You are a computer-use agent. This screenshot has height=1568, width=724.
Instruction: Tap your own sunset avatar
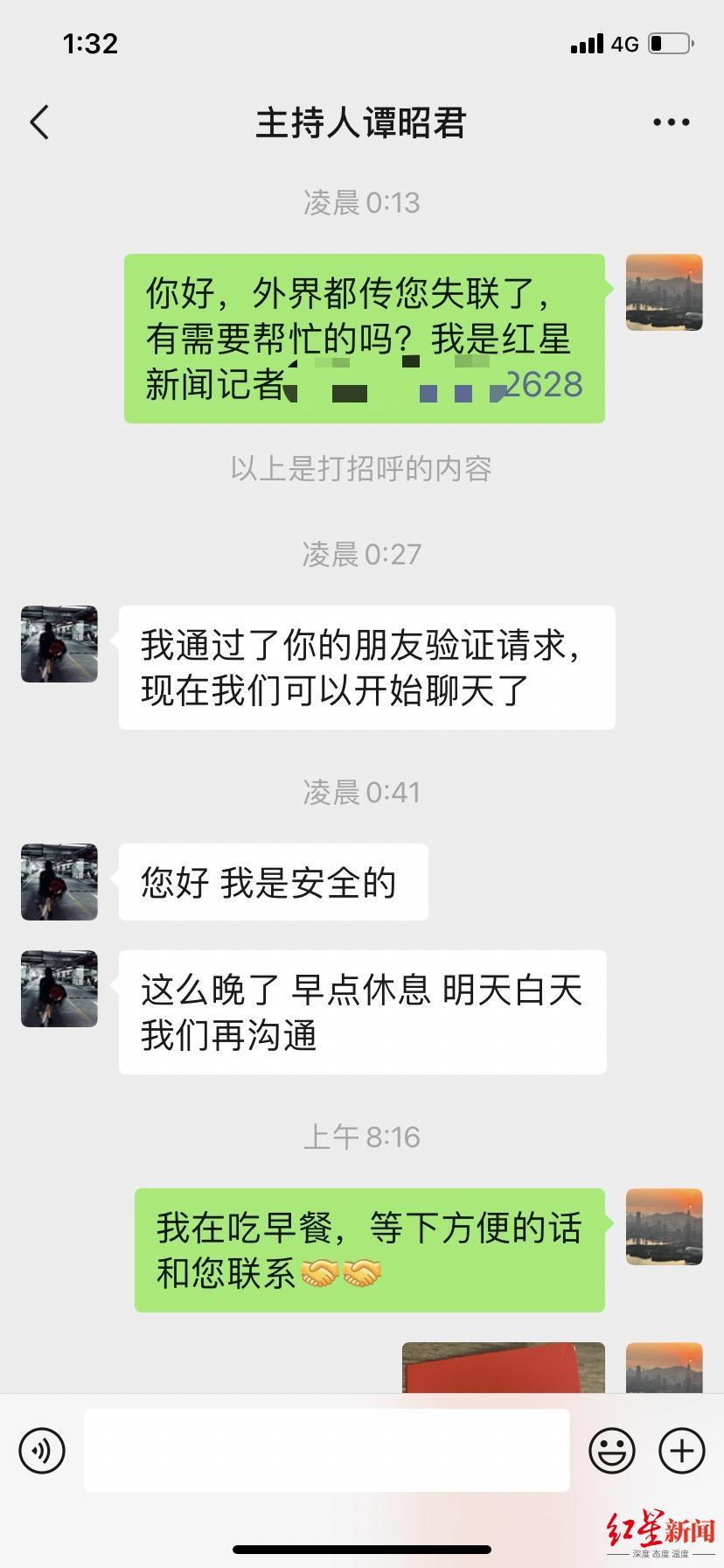click(664, 293)
